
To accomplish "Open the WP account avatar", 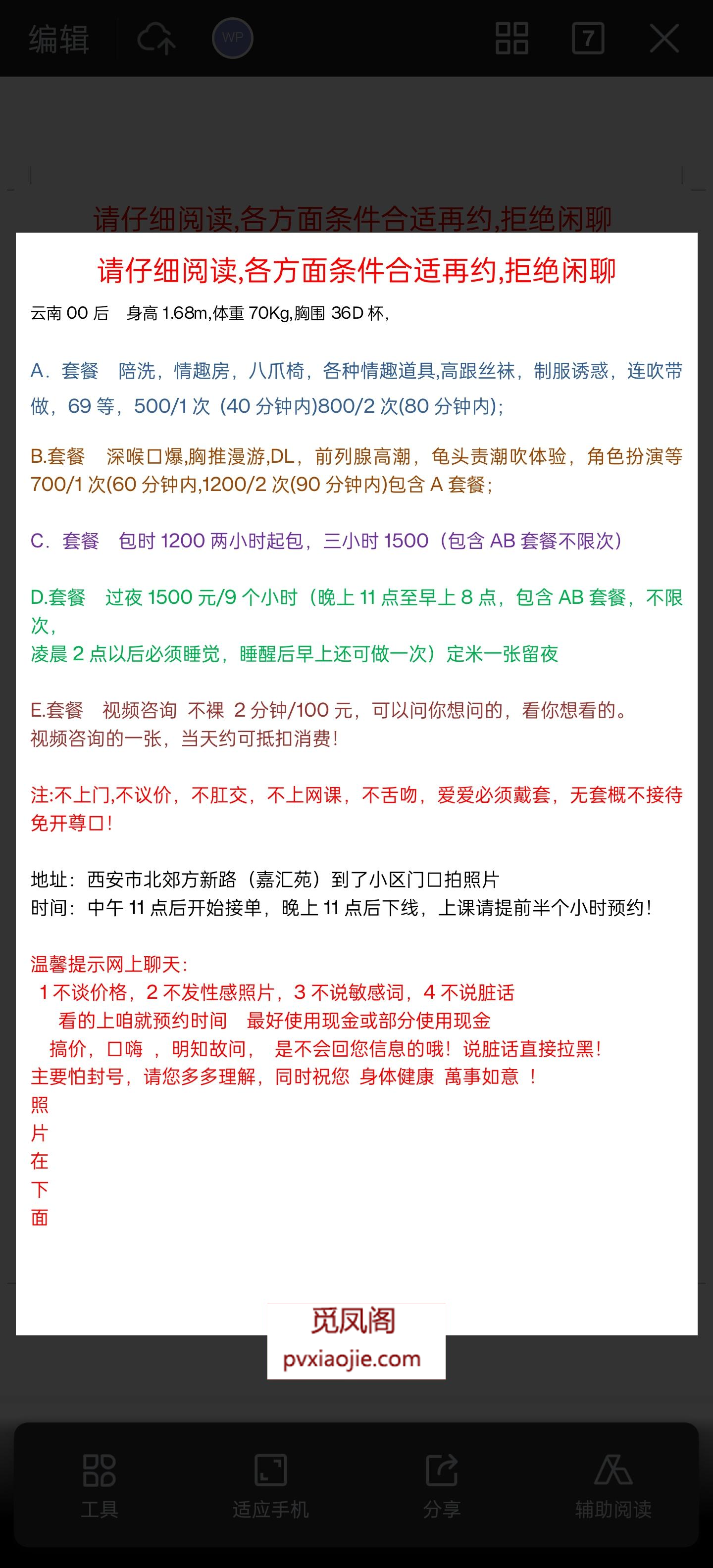I will click(233, 38).
